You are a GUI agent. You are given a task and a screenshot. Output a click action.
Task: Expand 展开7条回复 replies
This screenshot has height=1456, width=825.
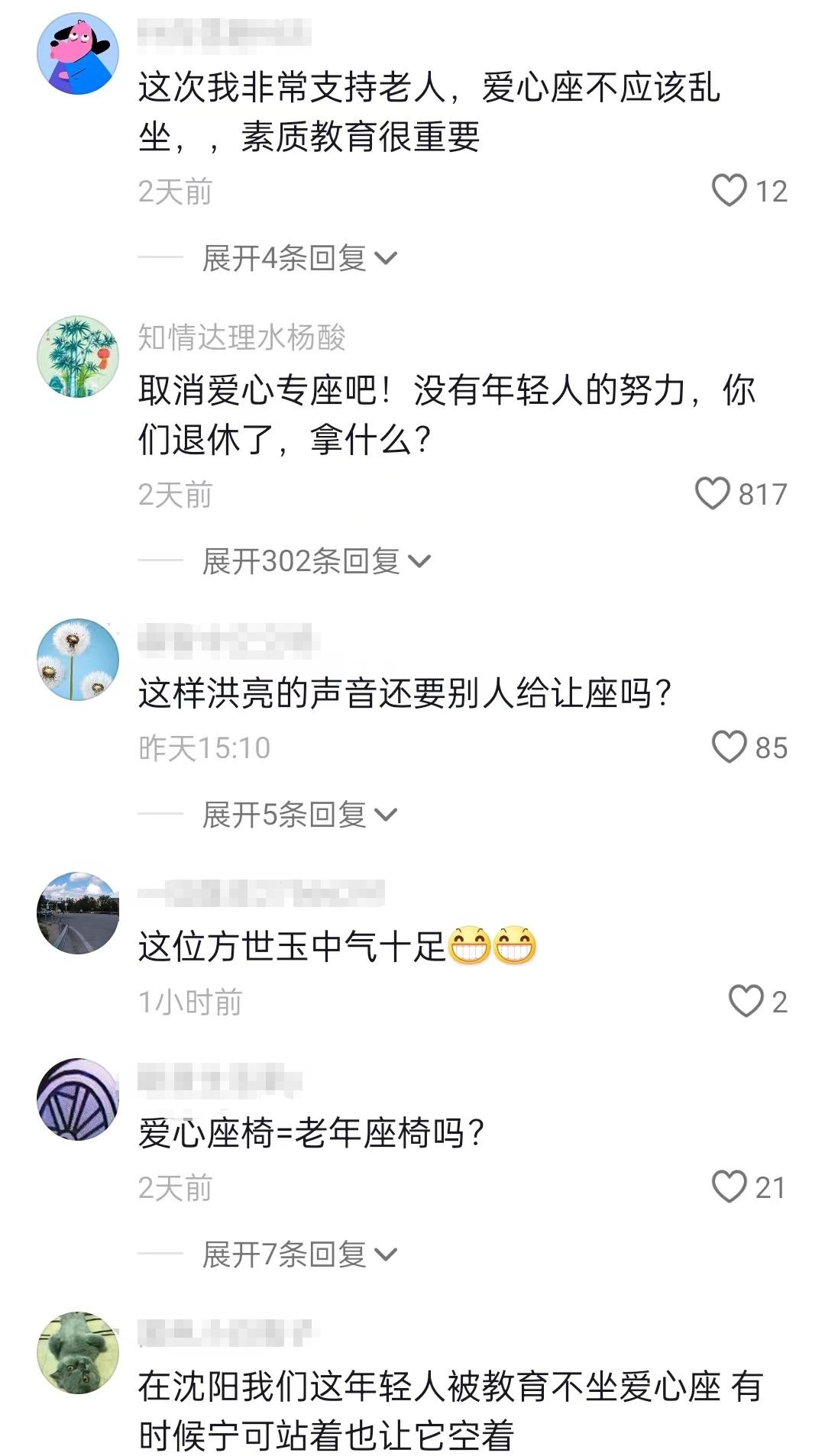[299, 1254]
